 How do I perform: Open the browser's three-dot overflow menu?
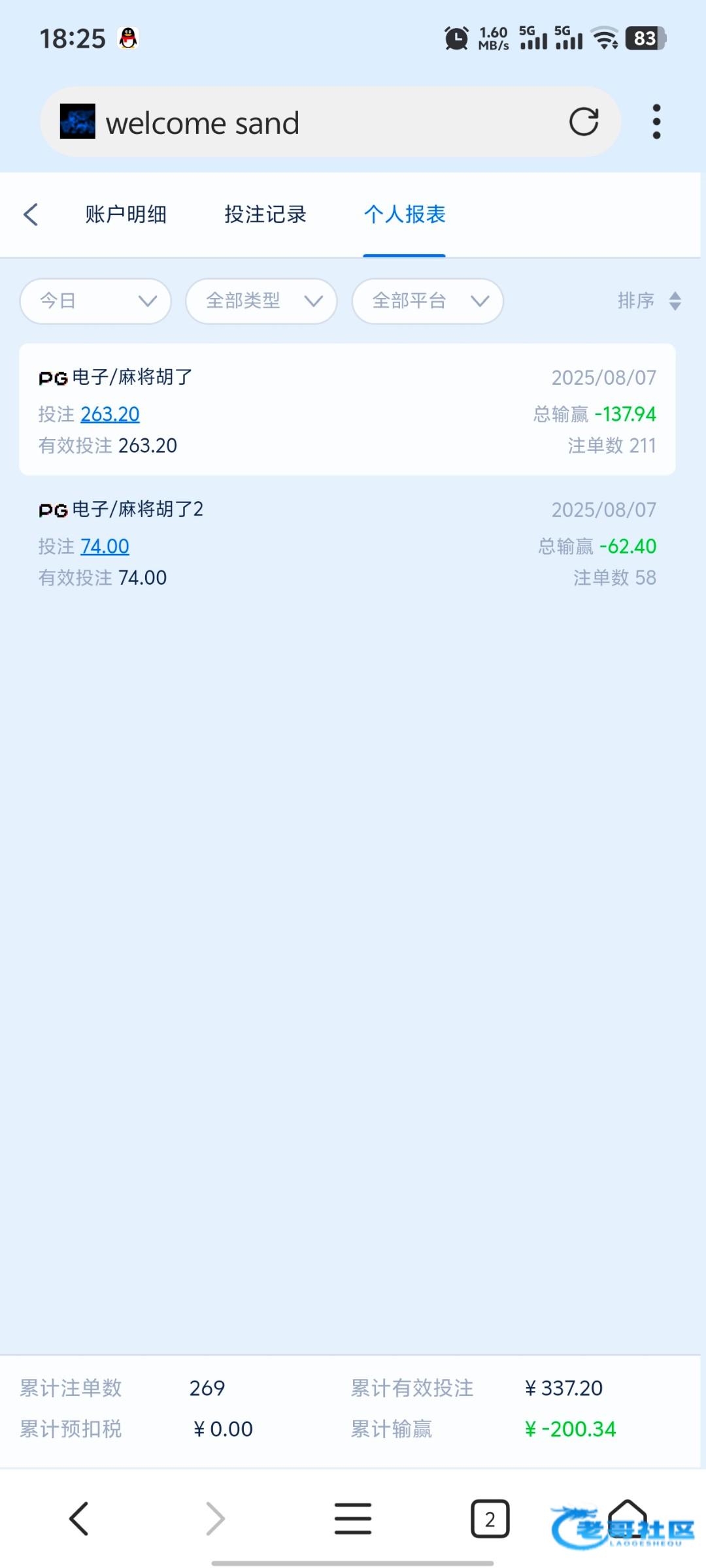click(x=656, y=122)
